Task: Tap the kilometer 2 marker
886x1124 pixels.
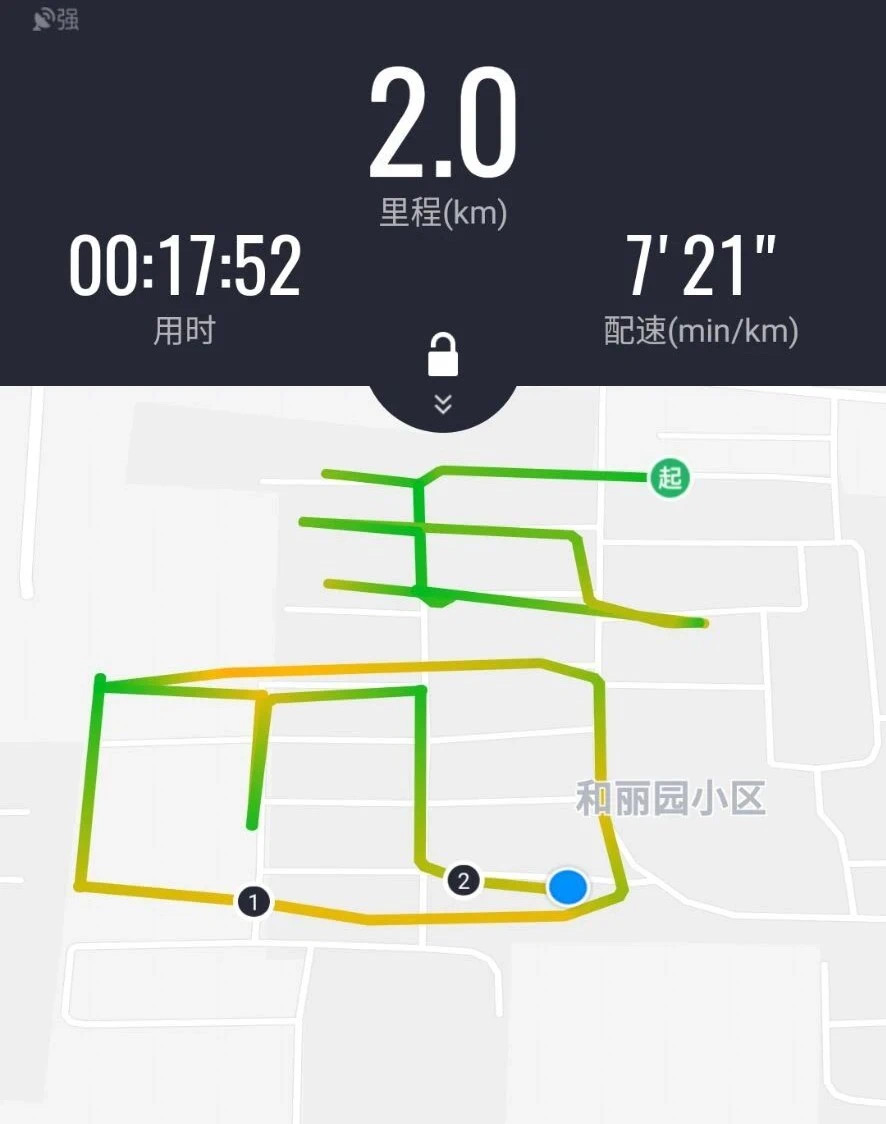Action: [461, 881]
